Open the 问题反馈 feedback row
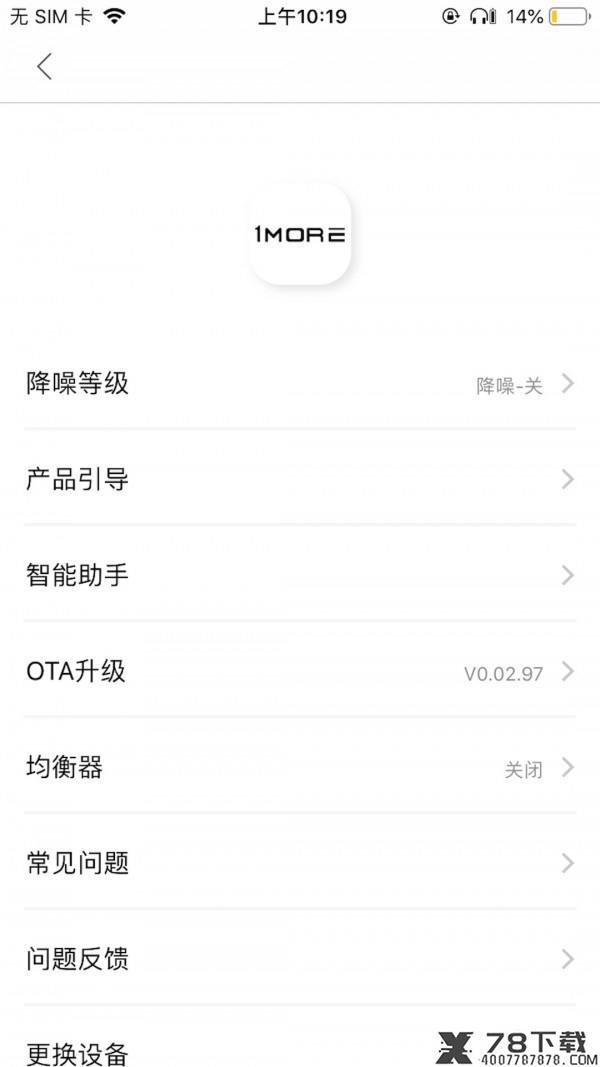Screen dimensions: 600x1067 click(300, 959)
